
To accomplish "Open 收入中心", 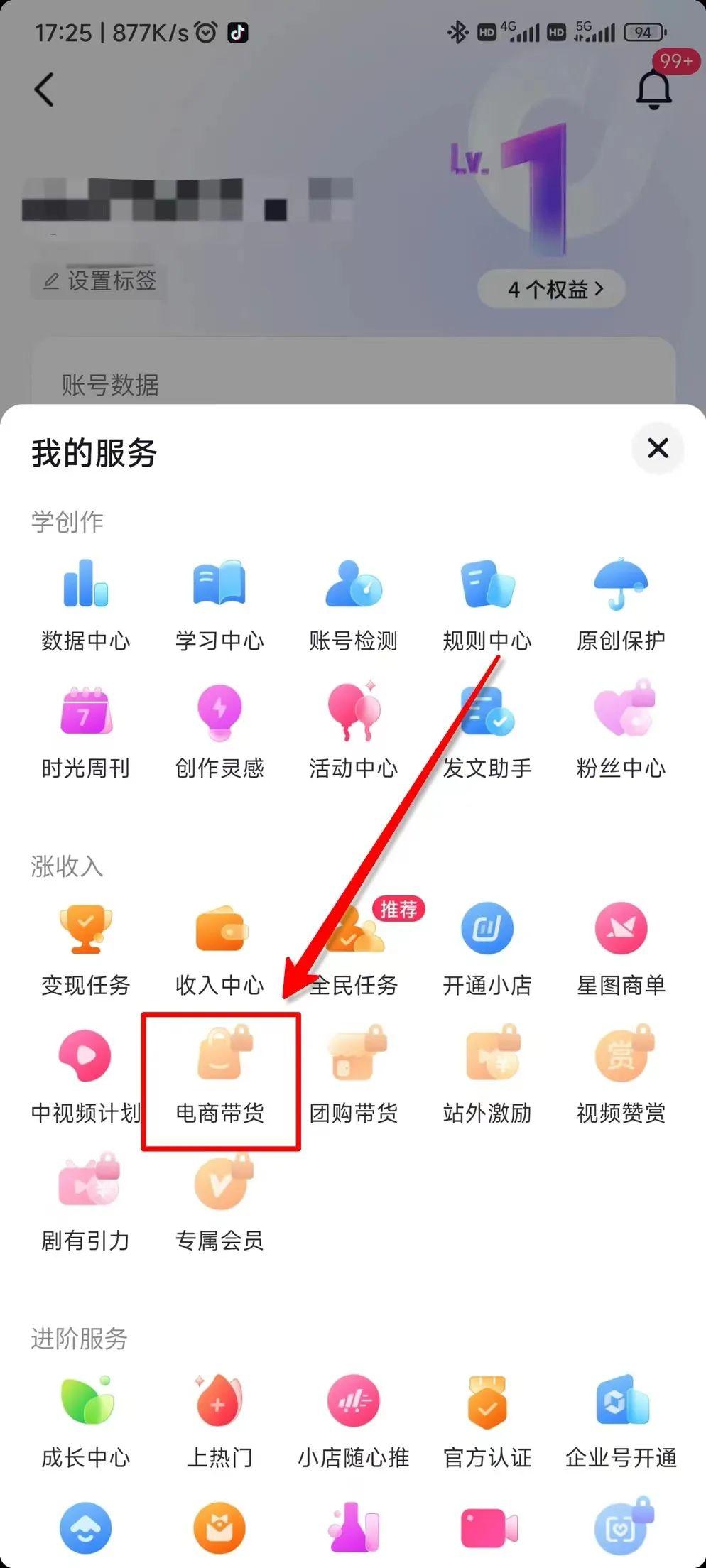I will [219, 948].
